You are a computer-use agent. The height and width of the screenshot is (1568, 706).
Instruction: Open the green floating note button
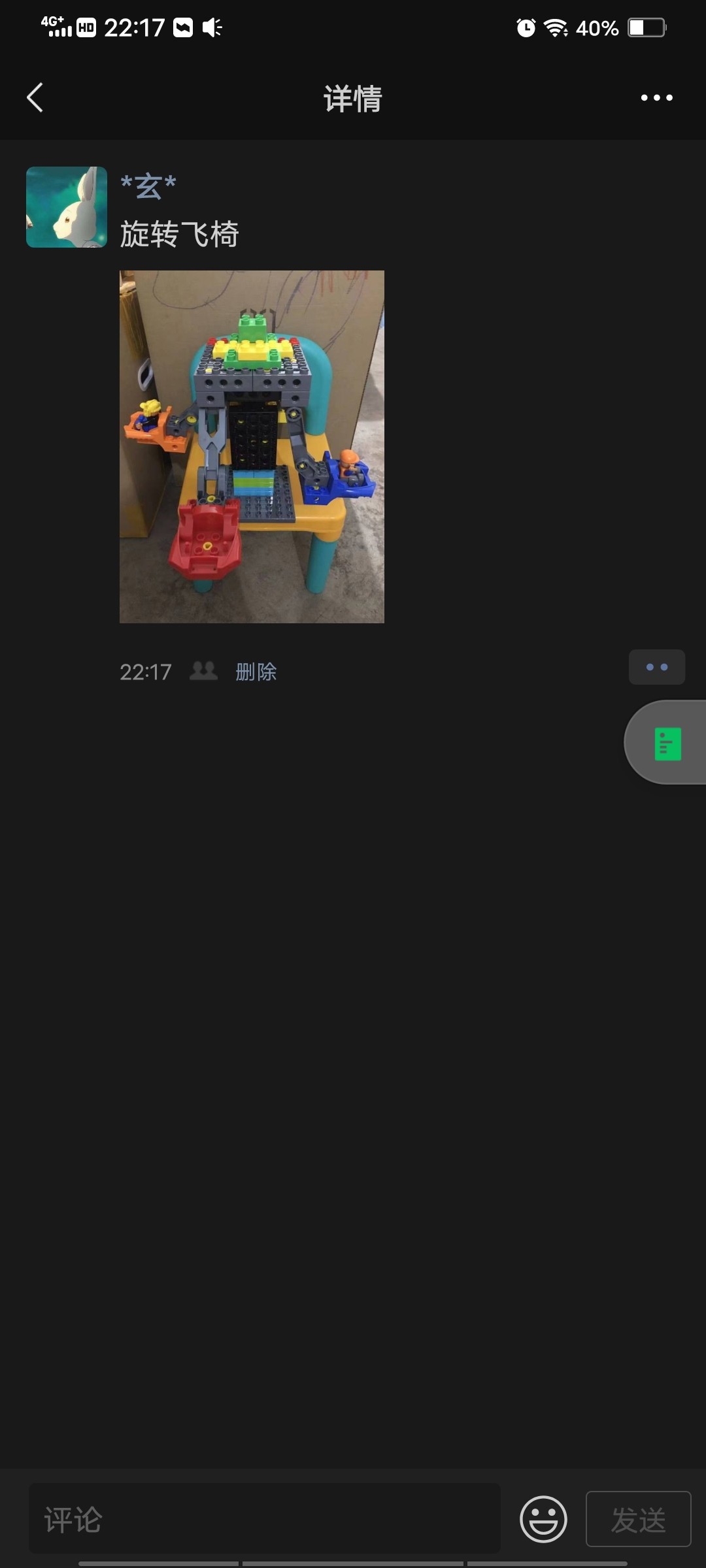point(667,743)
